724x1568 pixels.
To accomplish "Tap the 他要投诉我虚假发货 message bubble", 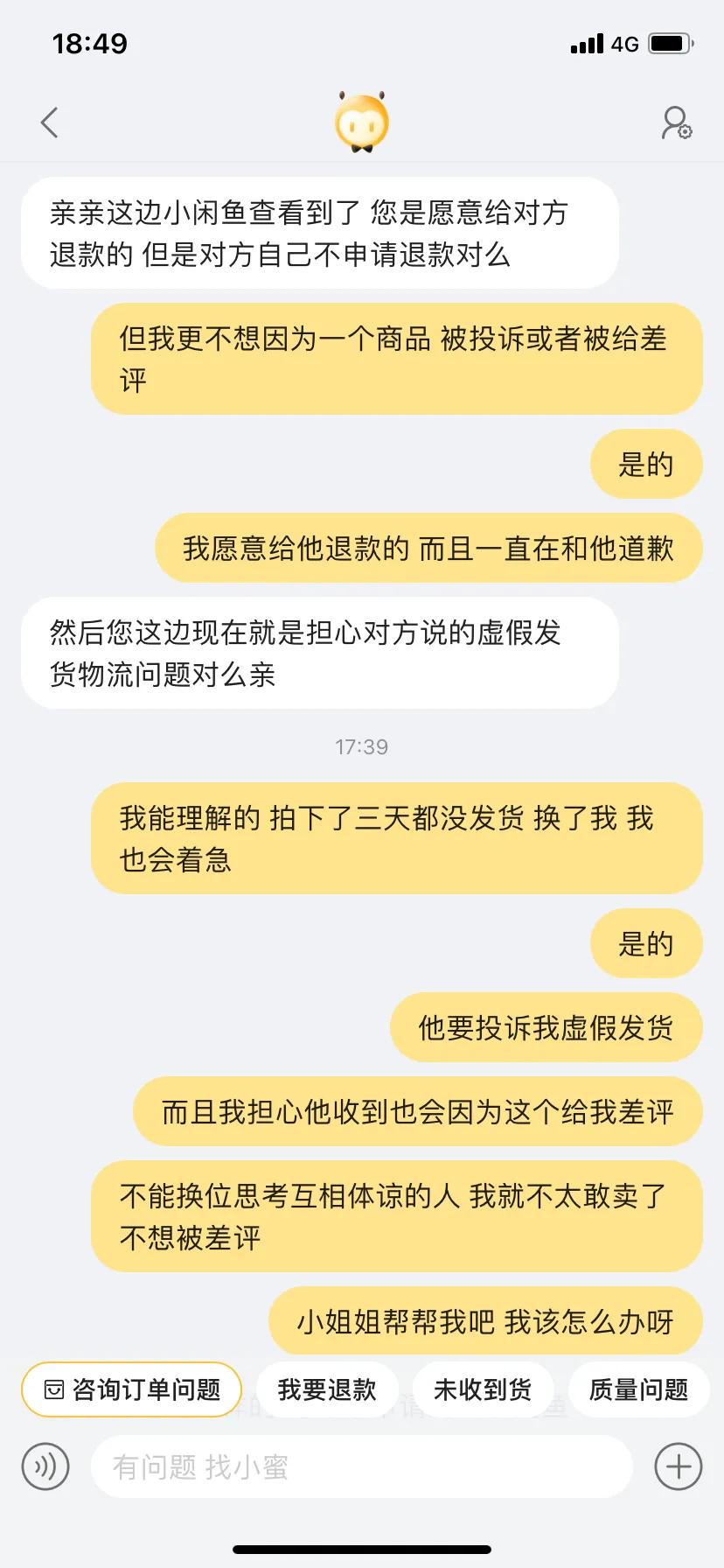I will (545, 1029).
